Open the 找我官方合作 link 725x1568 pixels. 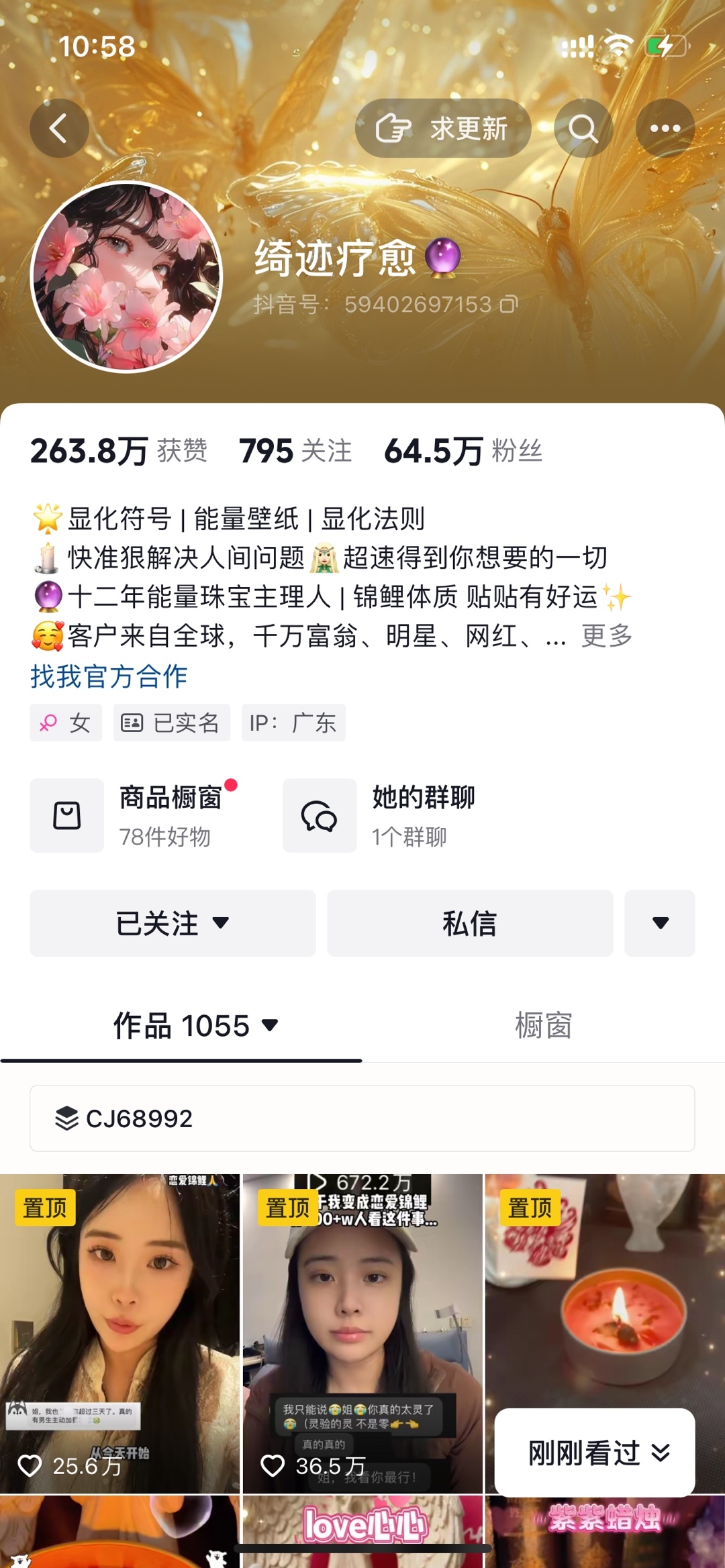coord(109,676)
